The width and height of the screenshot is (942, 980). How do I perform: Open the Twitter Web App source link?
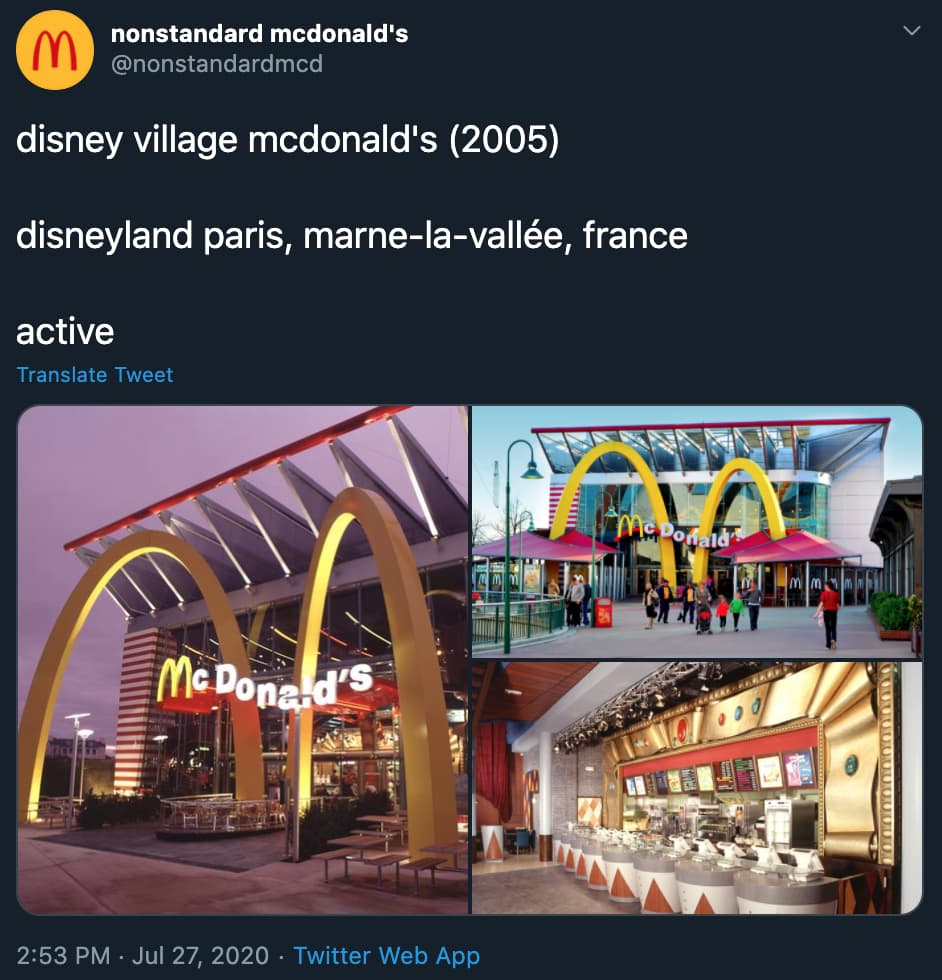pos(386,955)
